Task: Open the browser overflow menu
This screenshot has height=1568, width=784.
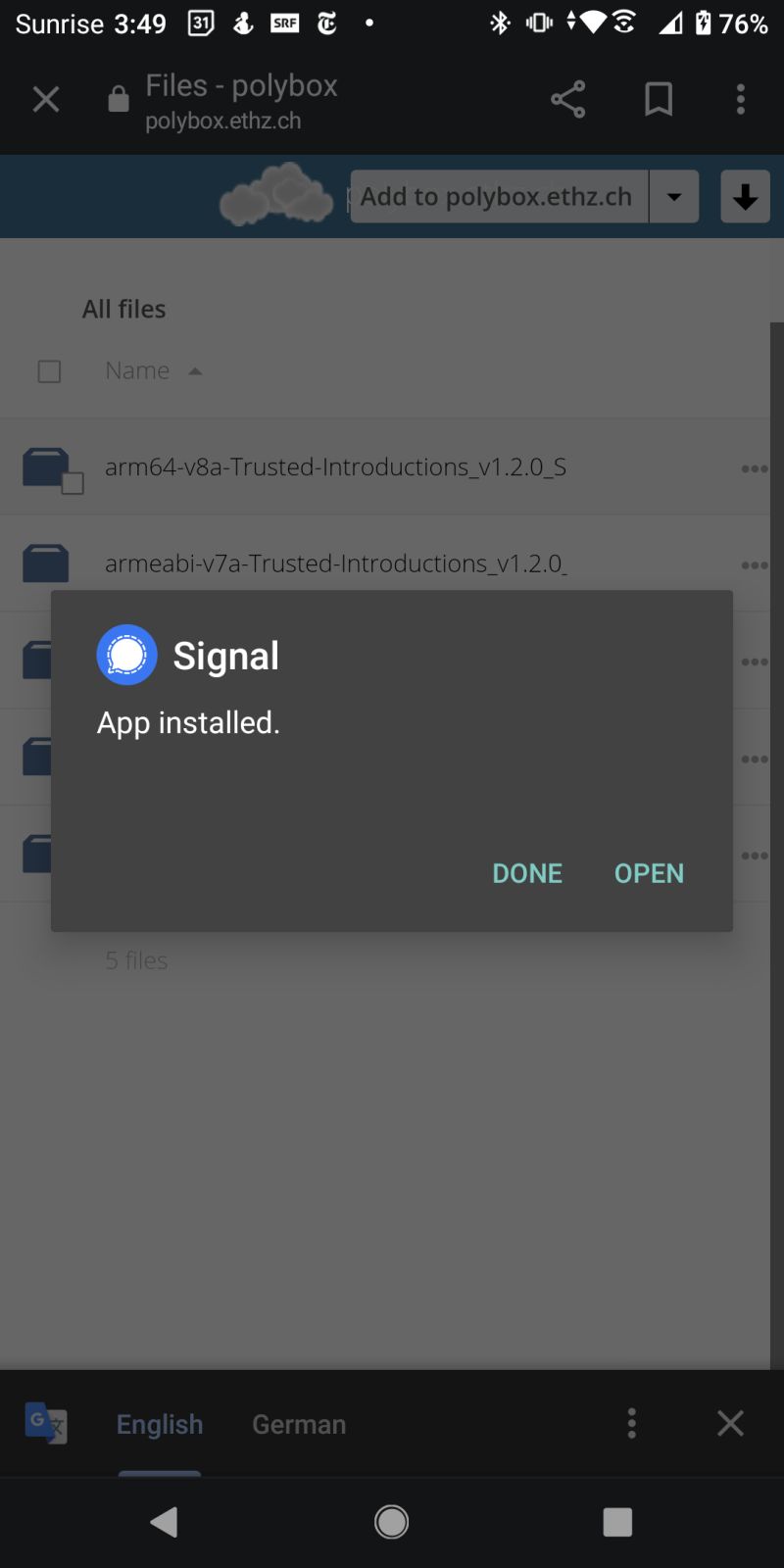Action: [x=741, y=99]
